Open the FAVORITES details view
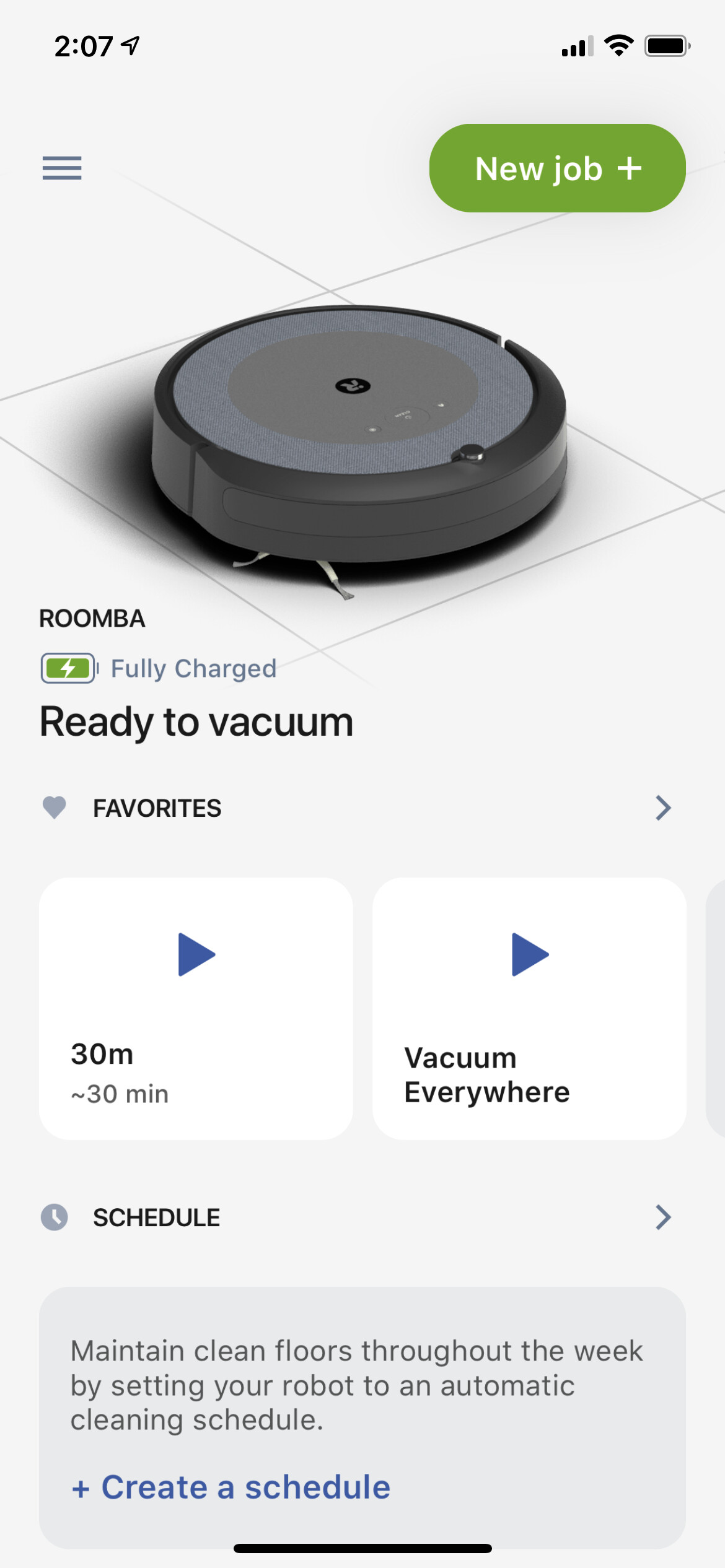The width and height of the screenshot is (725, 1568). pyautogui.click(x=664, y=808)
